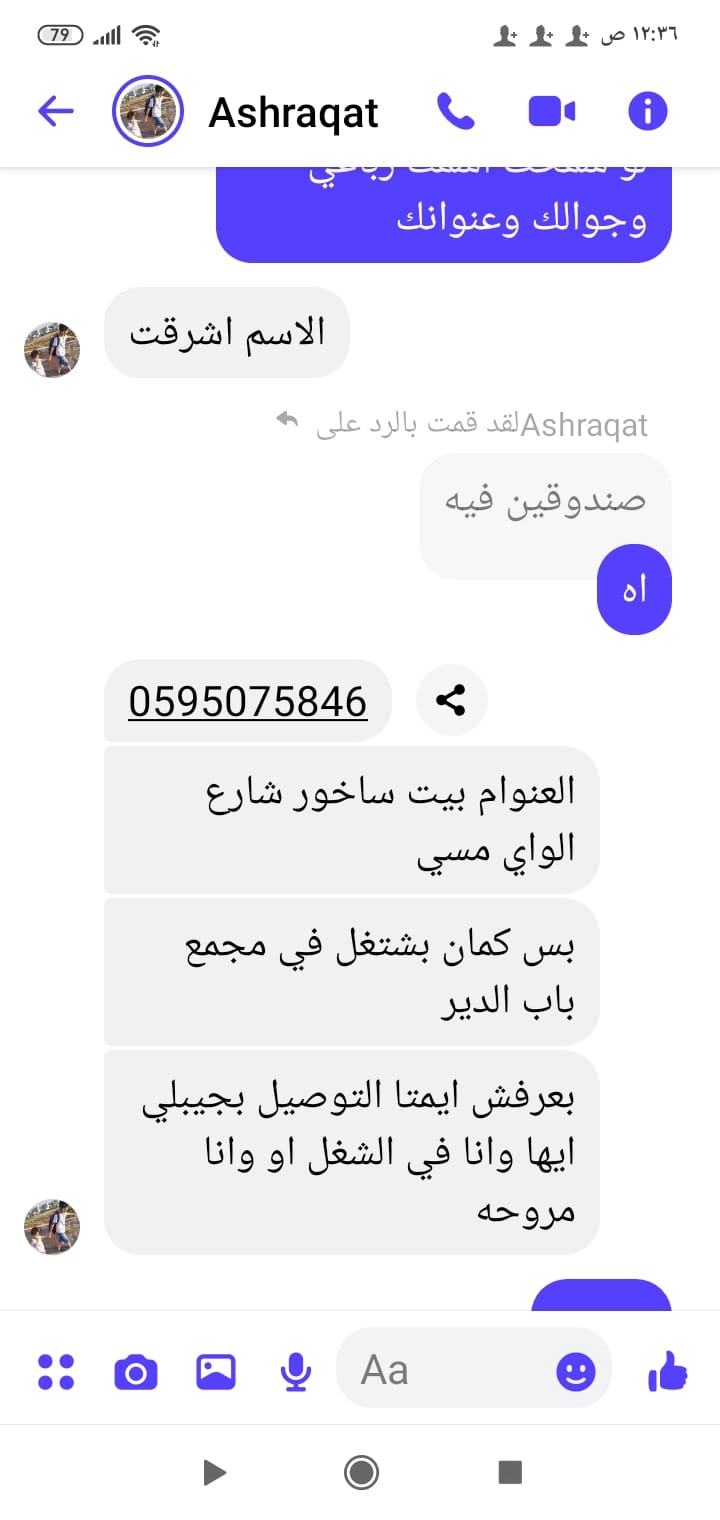720x1520 pixels.
Task: Go back from the Ashraqat chat
Action: coord(56,111)
